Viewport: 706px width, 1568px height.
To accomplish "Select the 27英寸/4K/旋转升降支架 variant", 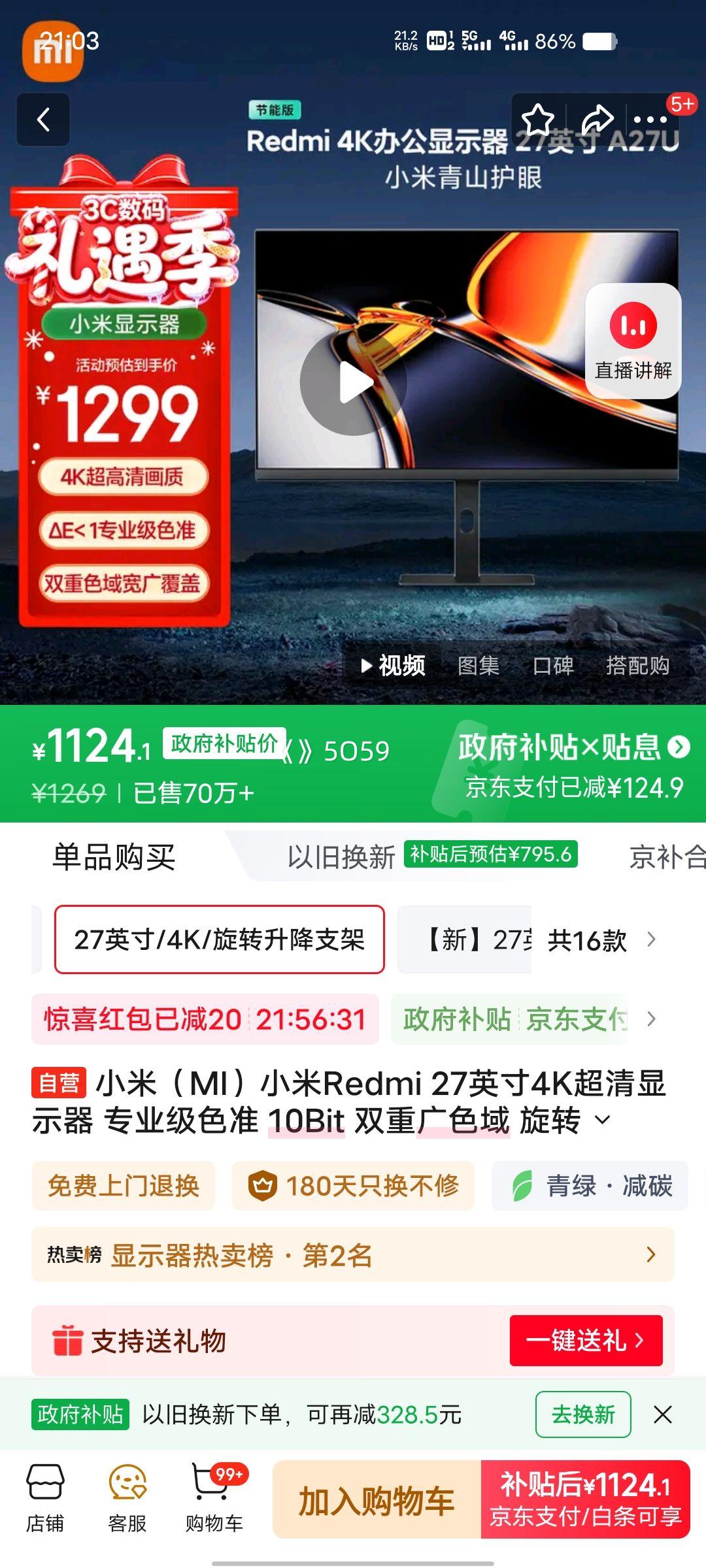I will [220, 941].
